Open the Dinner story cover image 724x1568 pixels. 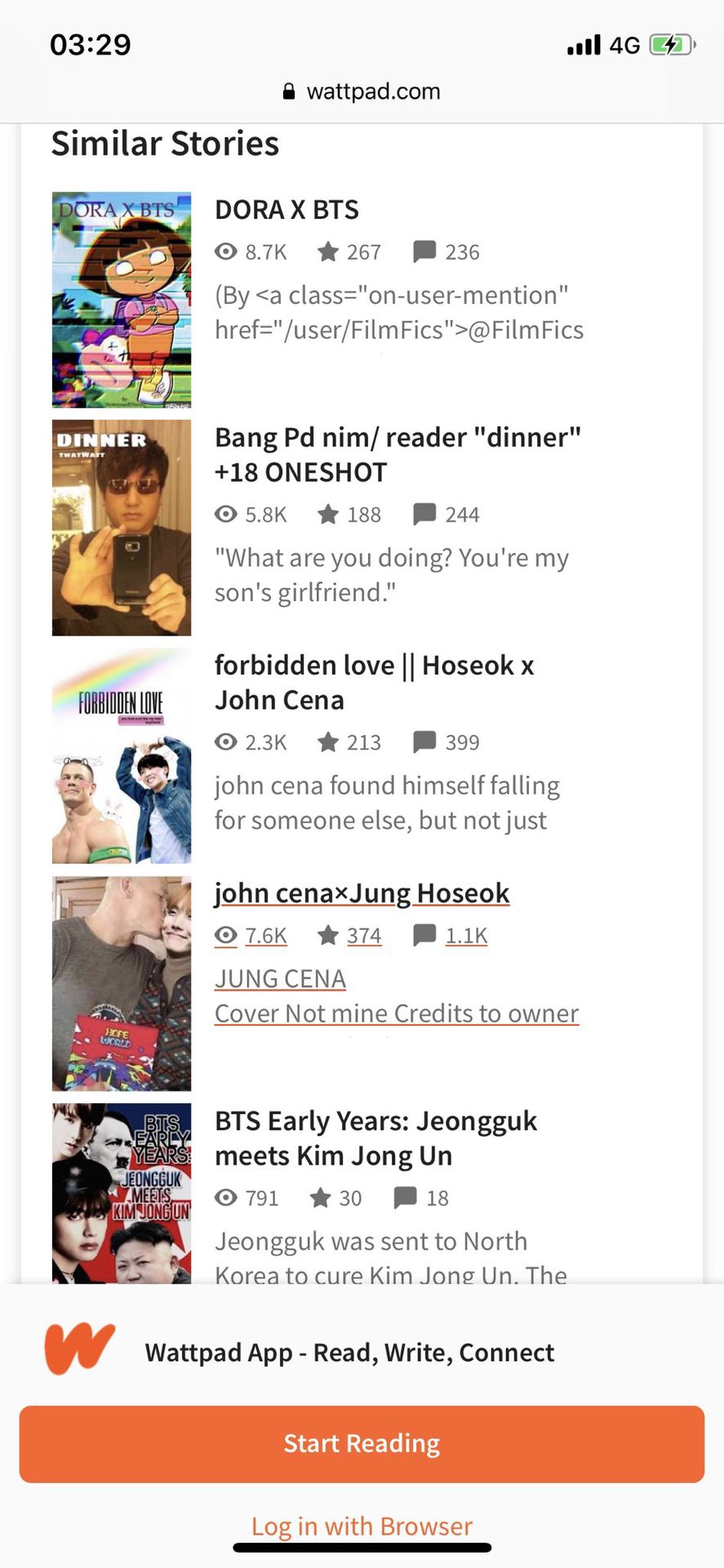point(122,528)
